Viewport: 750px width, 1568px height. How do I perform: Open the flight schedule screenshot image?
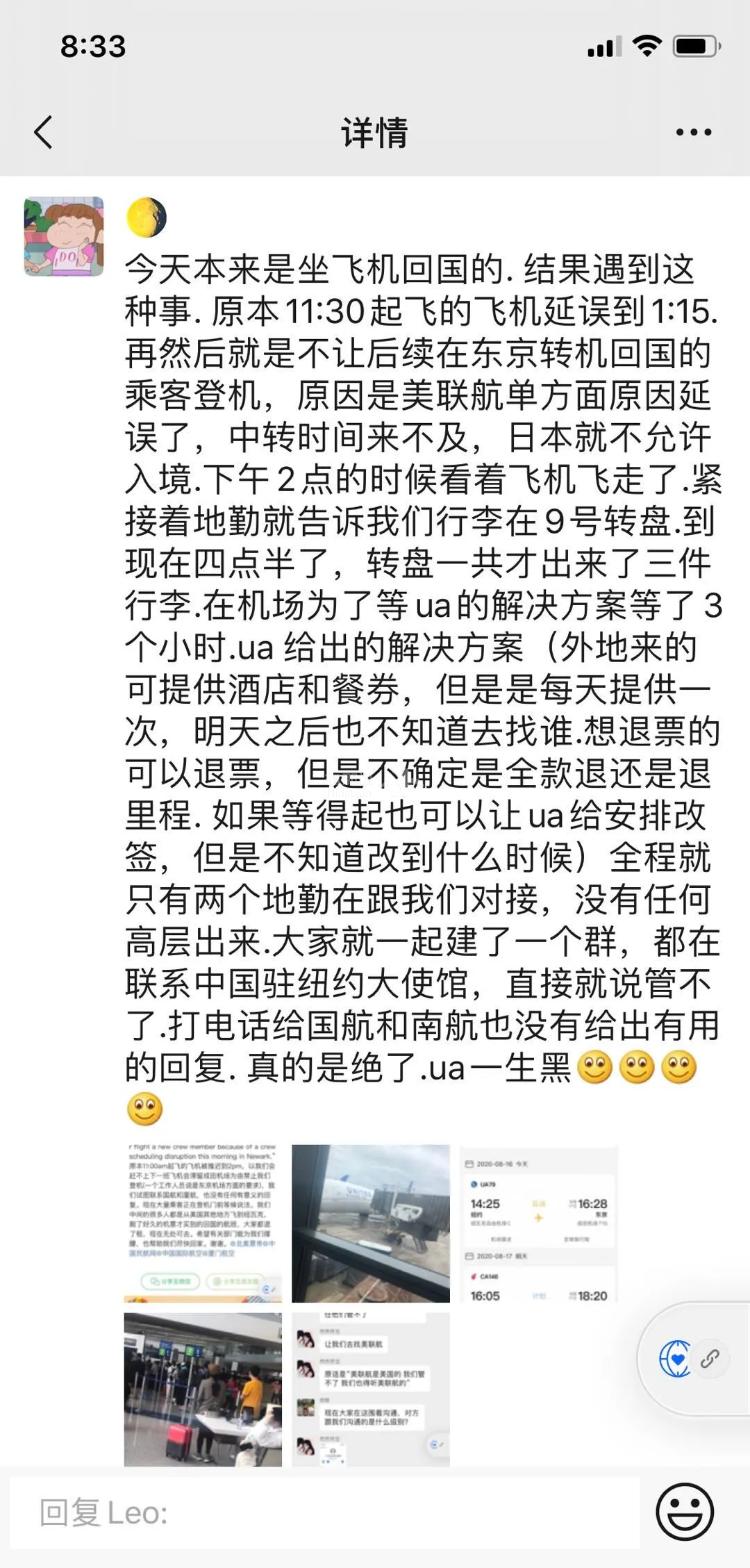pyautogui.click(x=538, y=1223)
